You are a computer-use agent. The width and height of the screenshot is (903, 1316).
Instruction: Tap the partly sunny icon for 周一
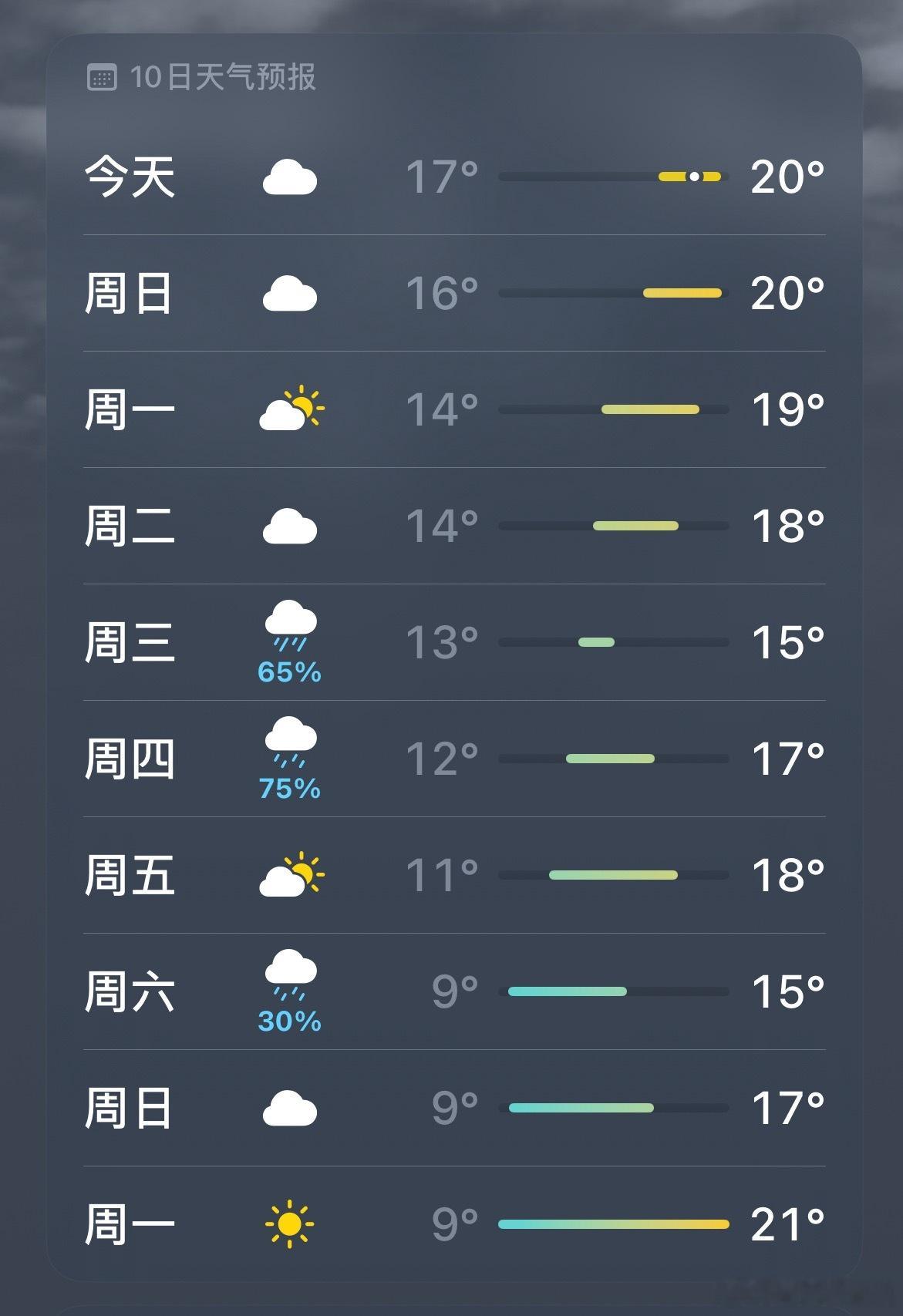pos(290,409)
